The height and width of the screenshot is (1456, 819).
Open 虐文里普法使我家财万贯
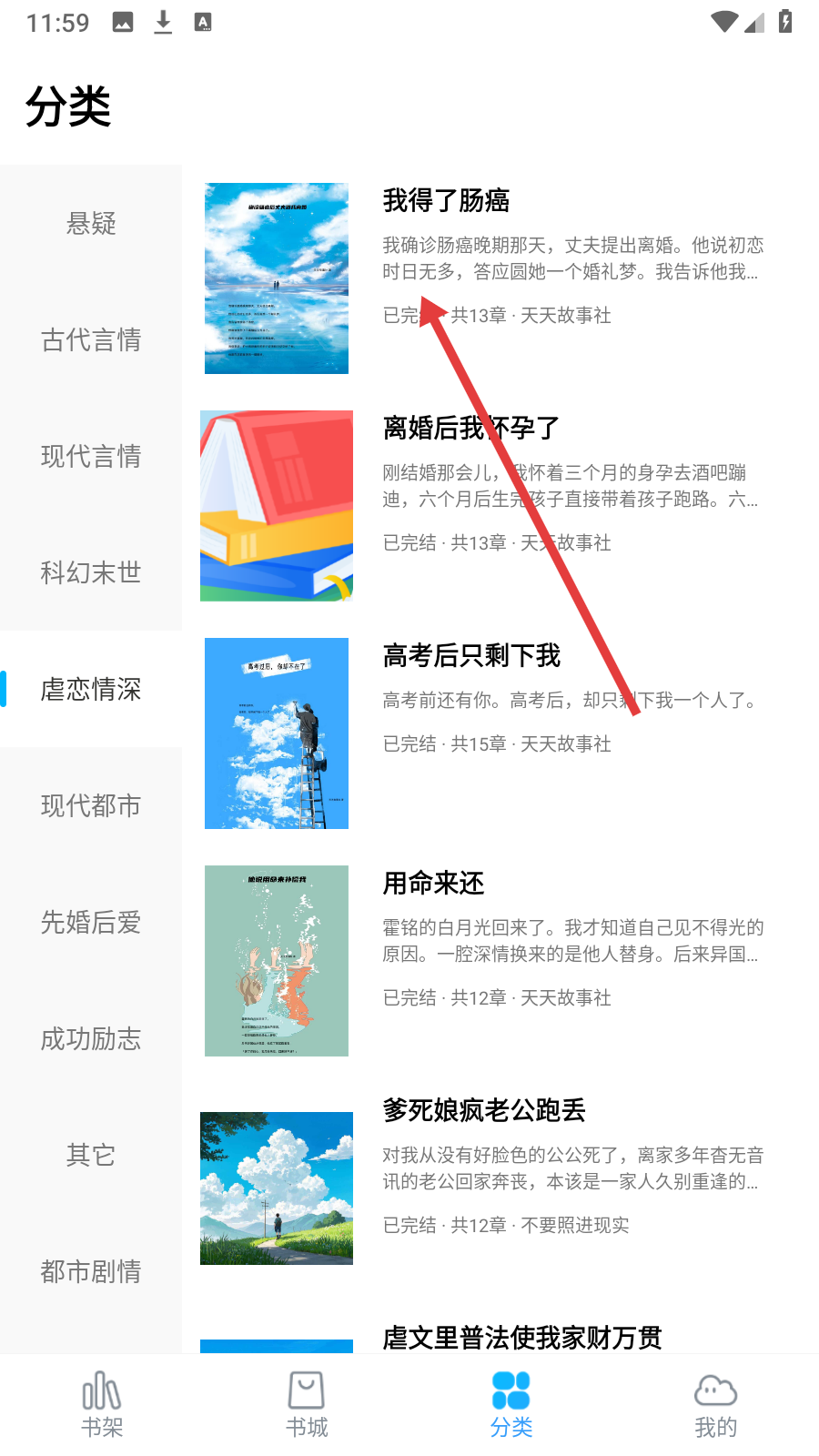coord(522,1337)
